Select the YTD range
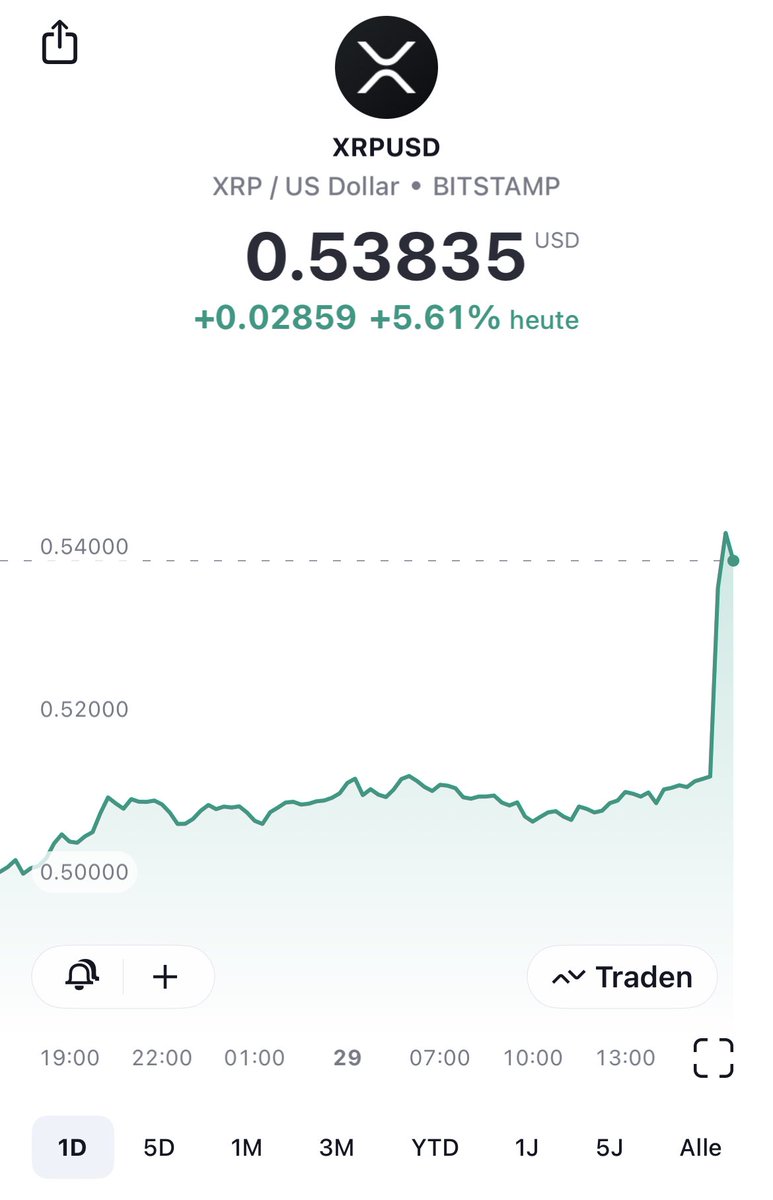The height and width of the screenshot is (1200, 773). pyautogui.click(x=435, y=1147)
